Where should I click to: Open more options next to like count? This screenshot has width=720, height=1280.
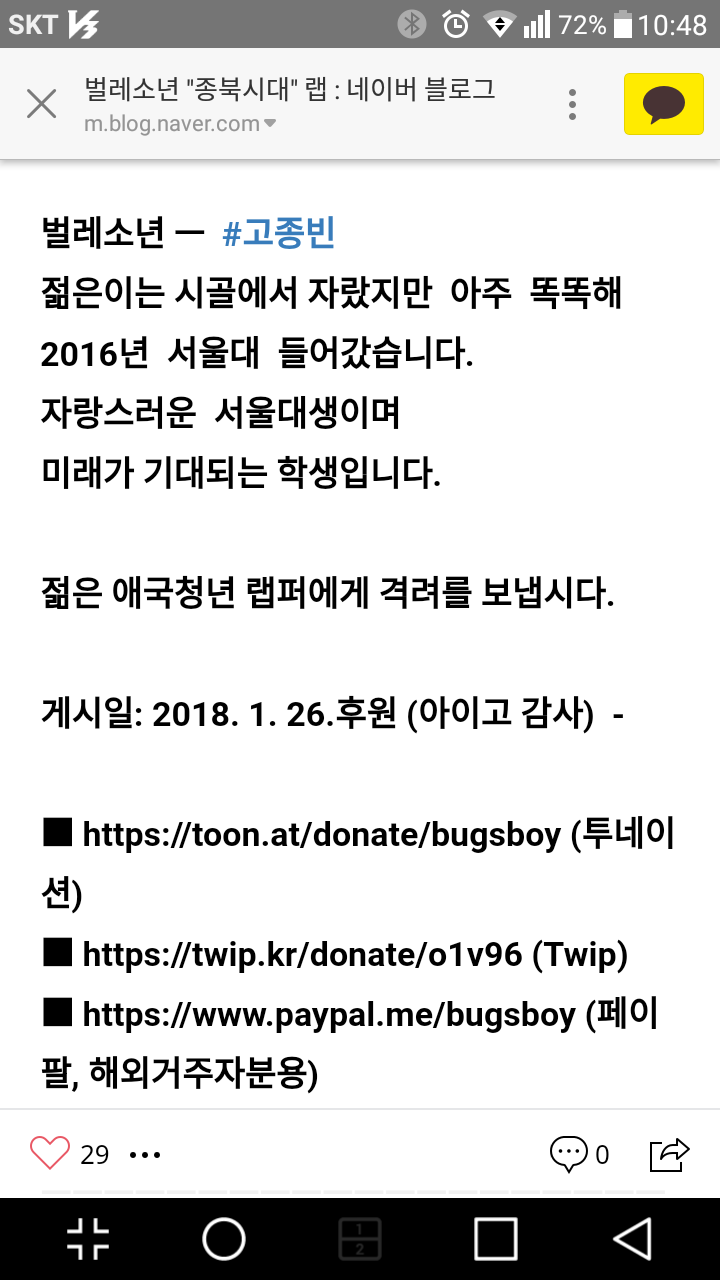pos(145,1155)
